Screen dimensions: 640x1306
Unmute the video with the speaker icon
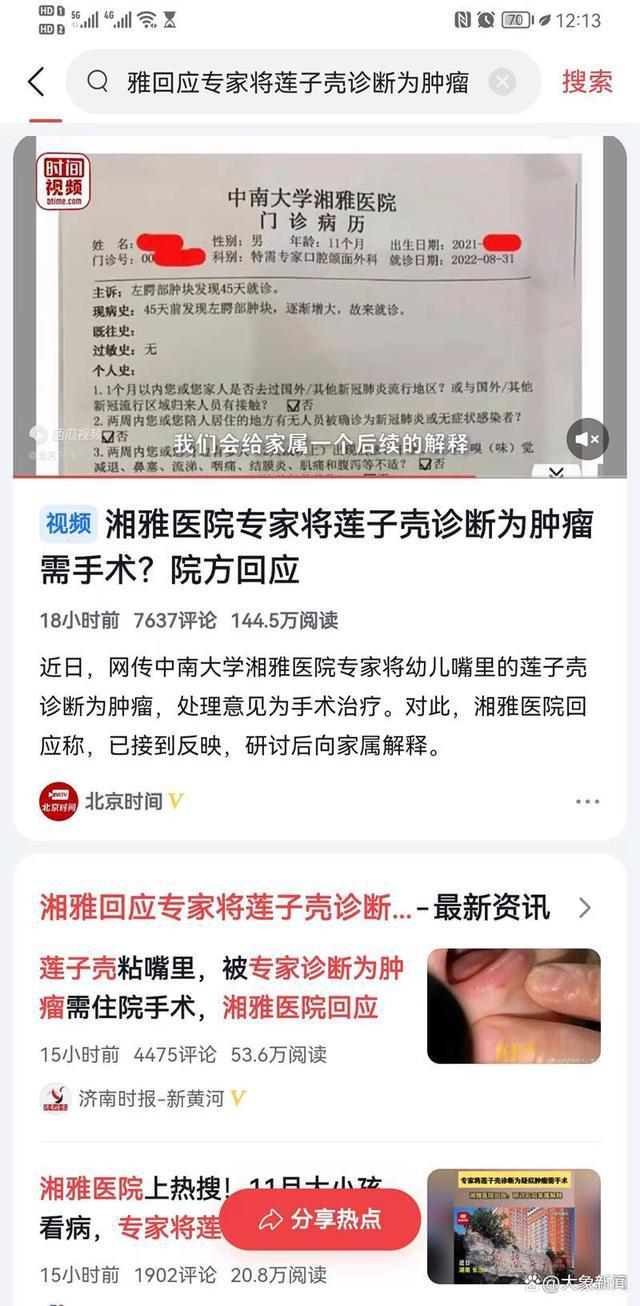(587, 439)
